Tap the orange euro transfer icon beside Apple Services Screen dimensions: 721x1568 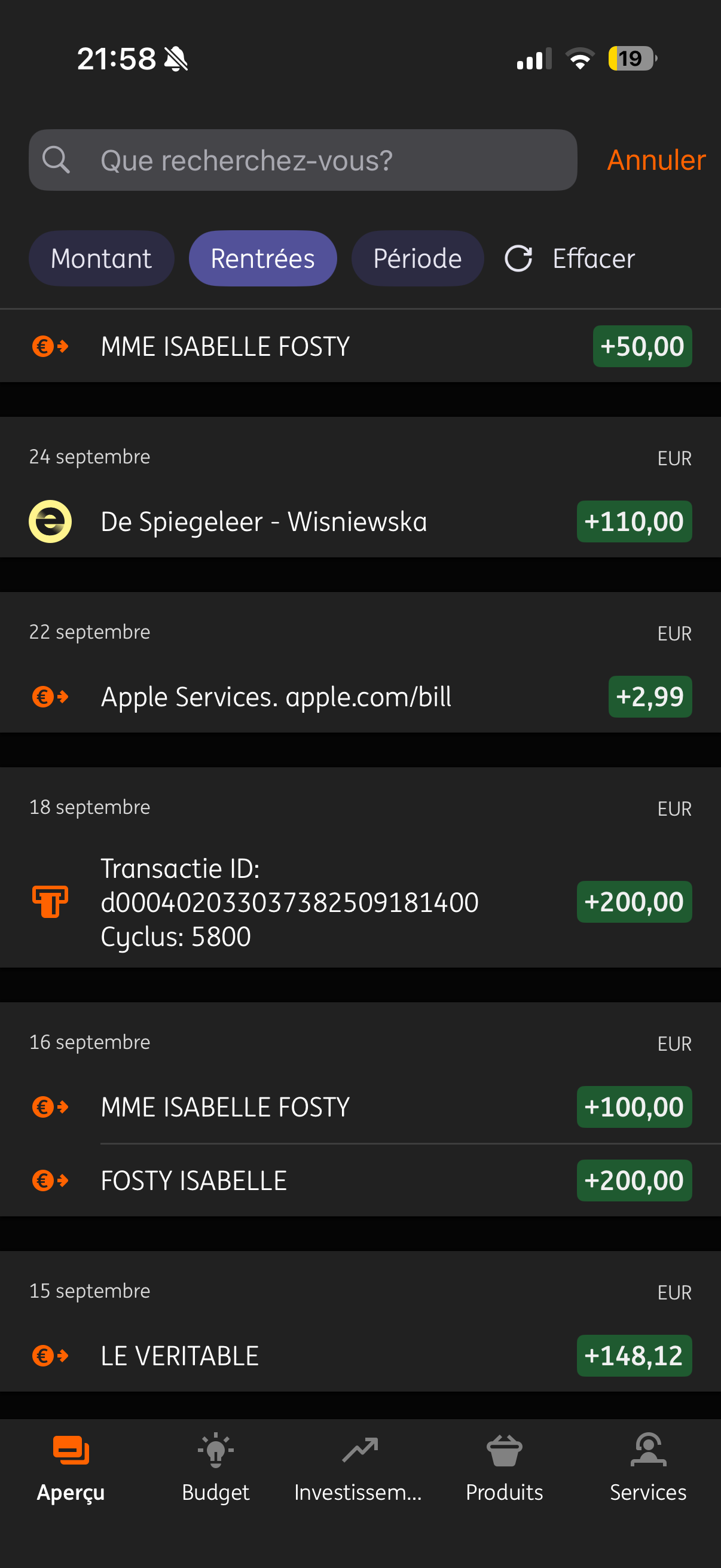[50, 697]
